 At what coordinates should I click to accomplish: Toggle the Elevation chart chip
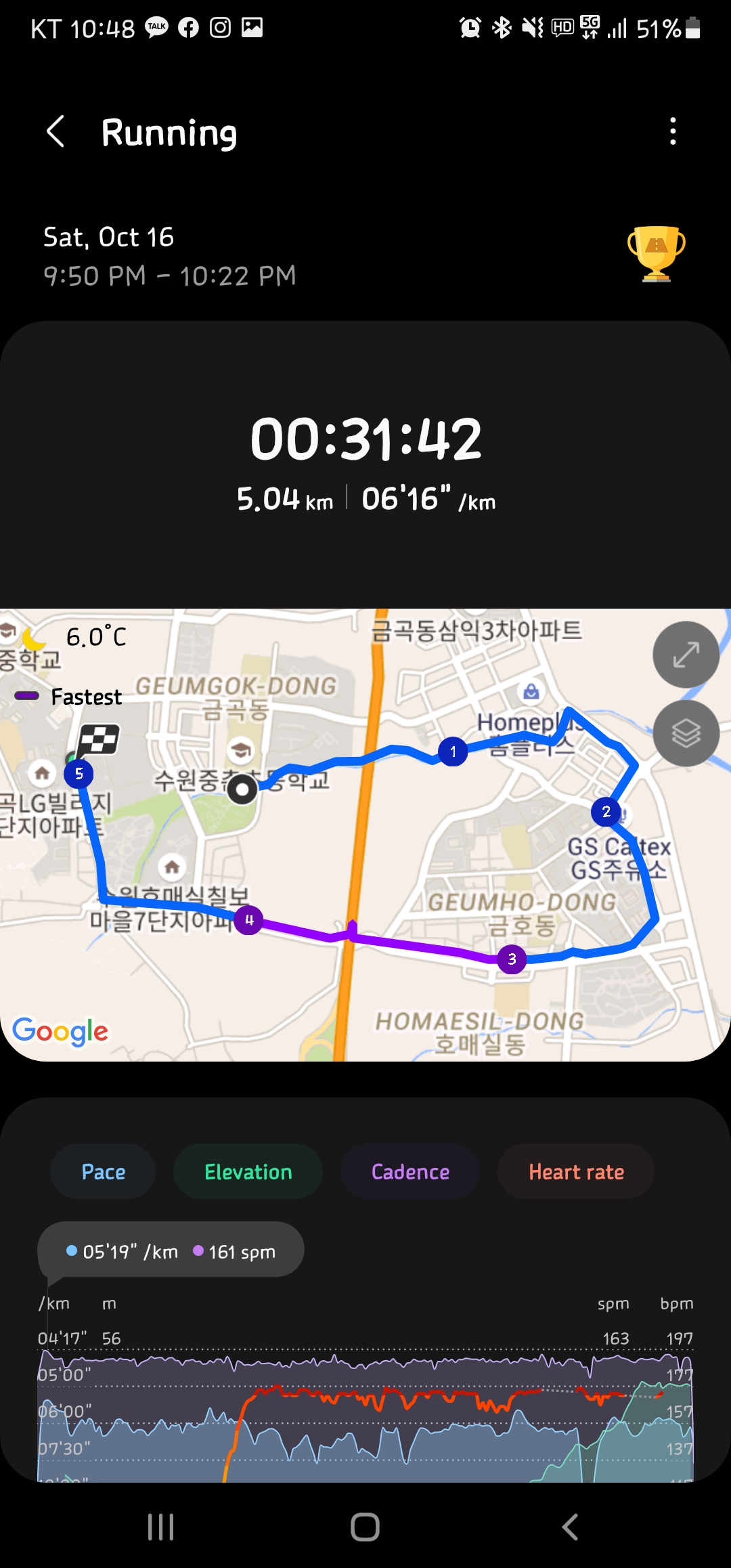(248, 1172)
